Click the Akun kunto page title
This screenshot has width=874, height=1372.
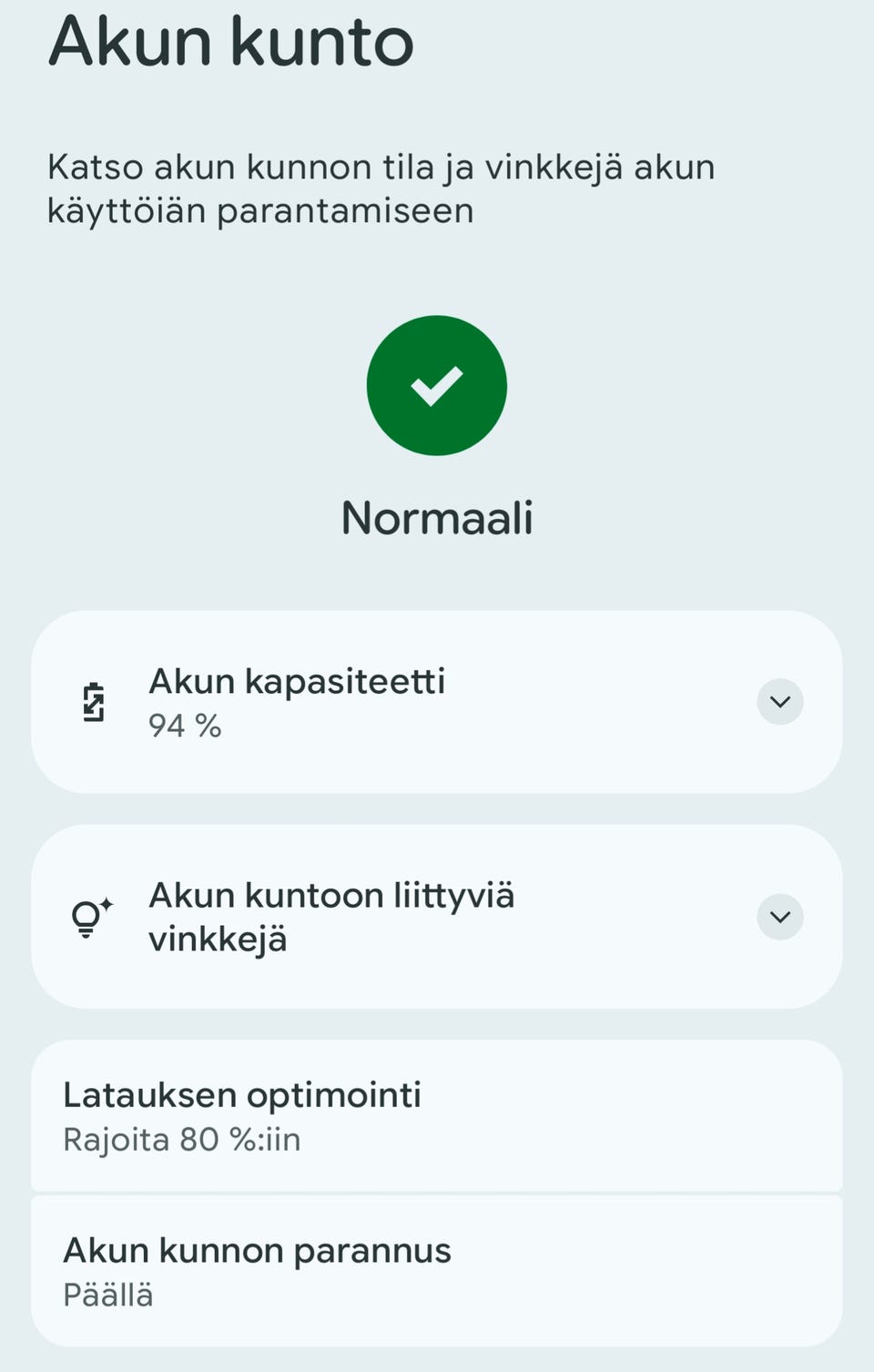click(231, 40)
